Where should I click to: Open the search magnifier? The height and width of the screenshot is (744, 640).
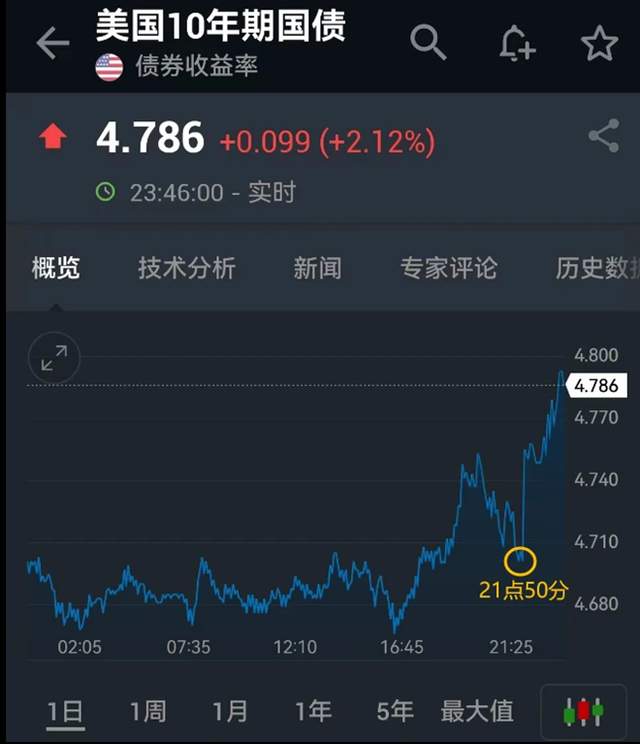428,43
